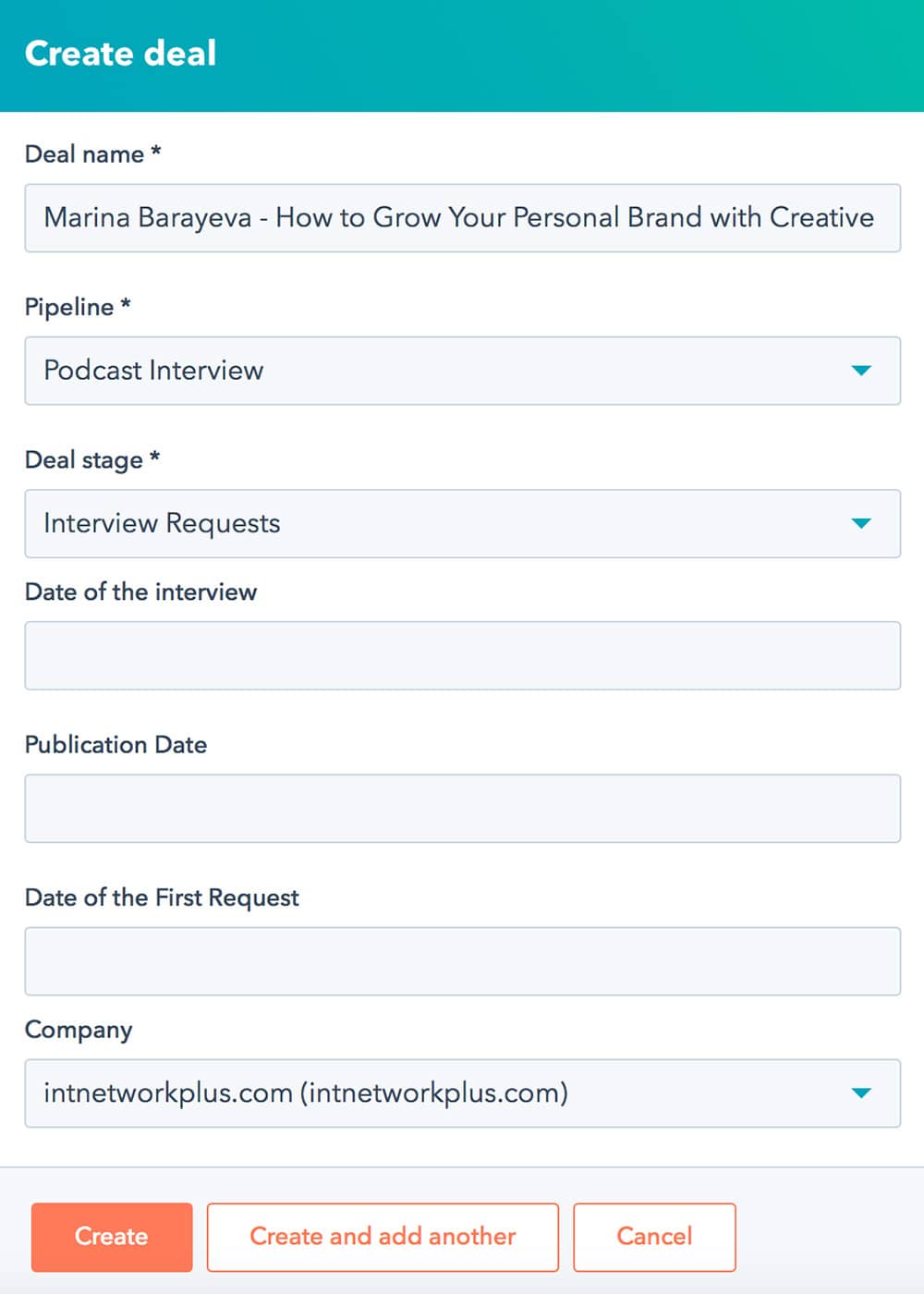924x1294 pixels.
Task: Click inside the Deal name field
Action: pyautogui.click(x=462, y=218)
